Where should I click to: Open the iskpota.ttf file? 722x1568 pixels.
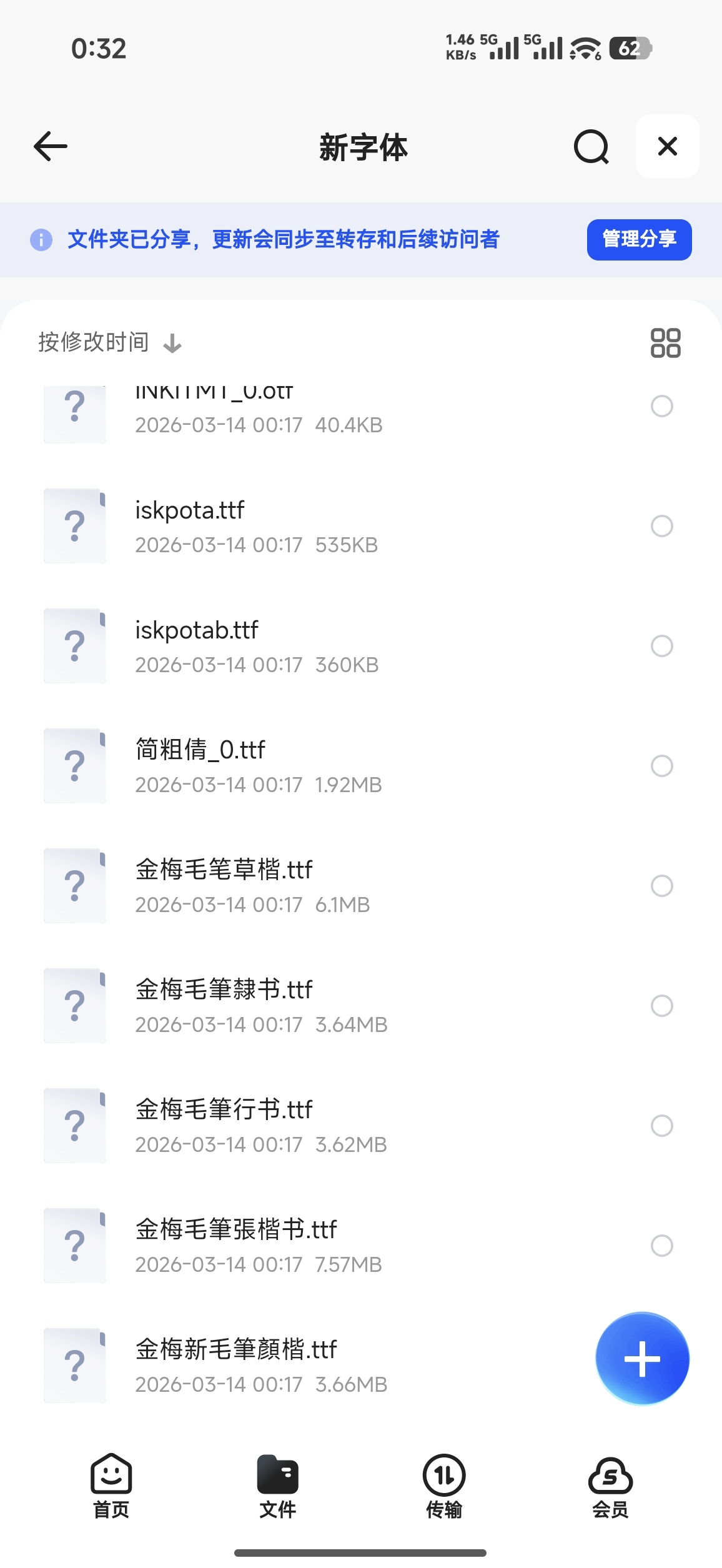tap(361, 526)
